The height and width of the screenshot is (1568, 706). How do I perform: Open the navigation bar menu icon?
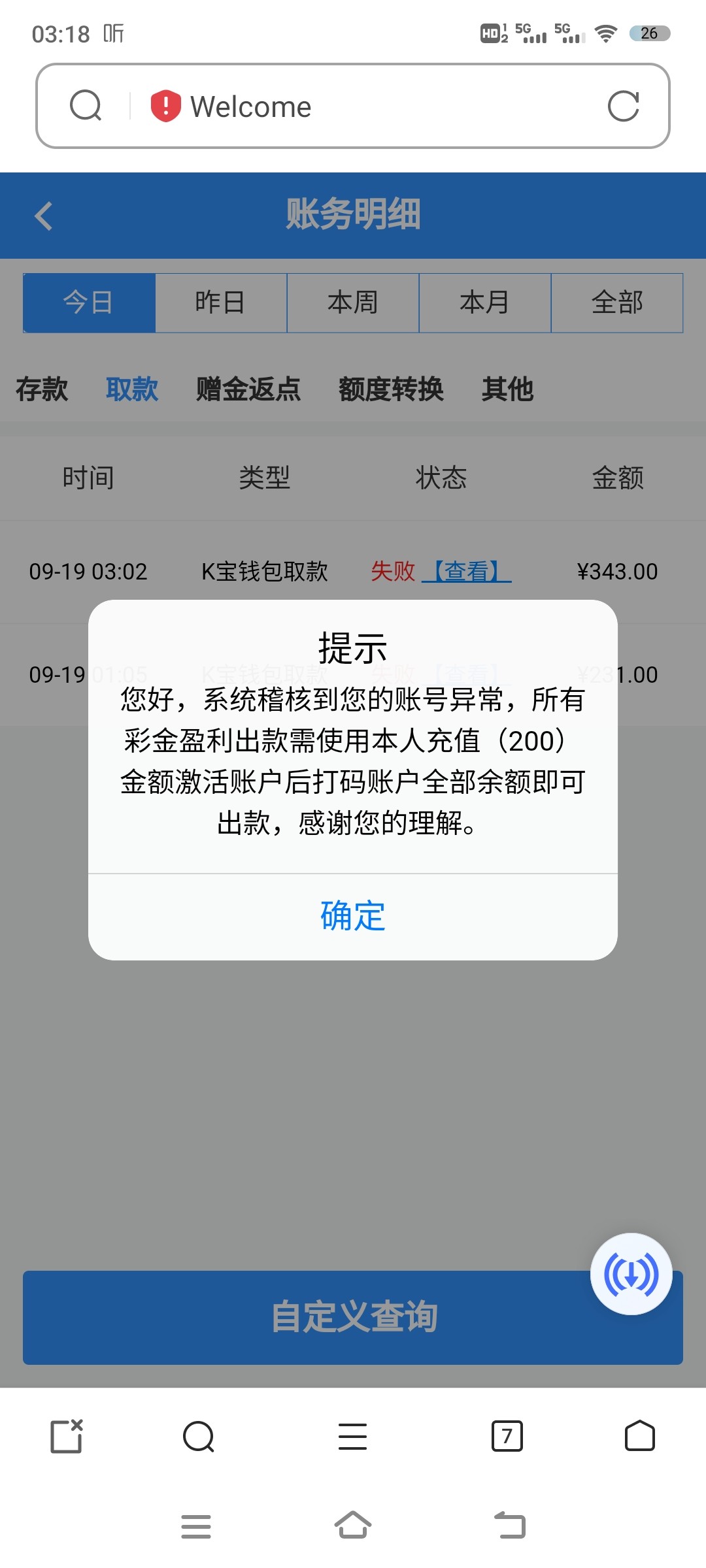tap(195, 1526)
